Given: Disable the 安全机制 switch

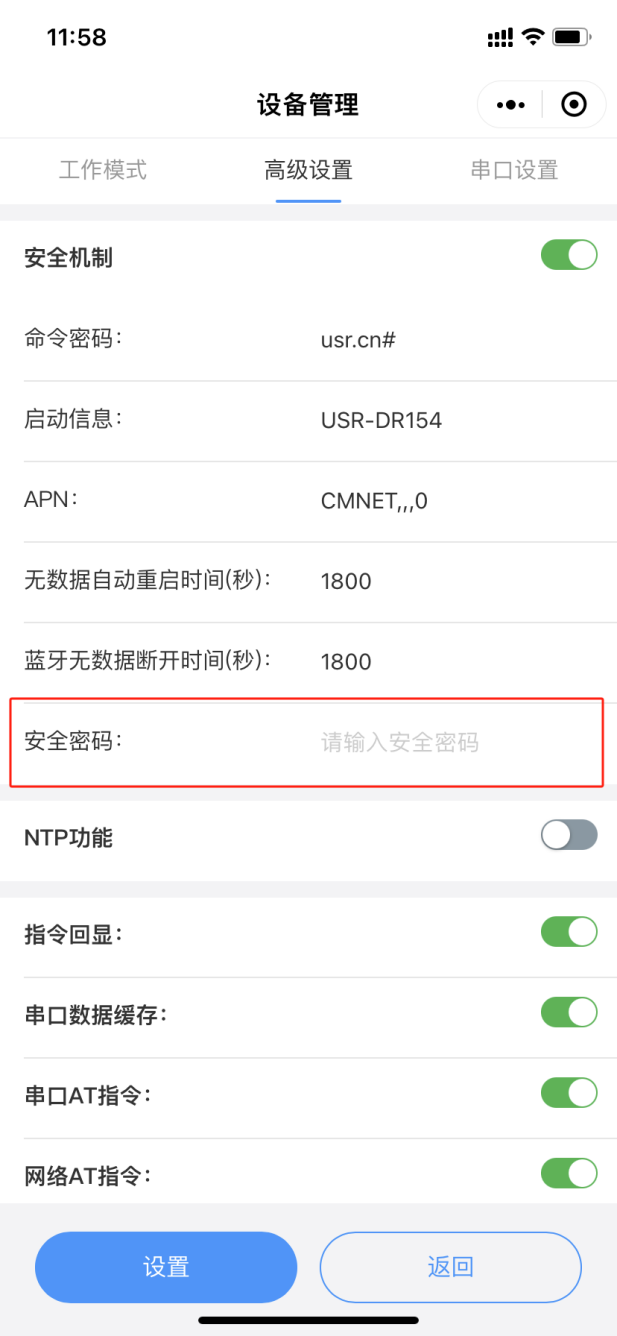Looking at the screenshot, I should coord(568,255).
